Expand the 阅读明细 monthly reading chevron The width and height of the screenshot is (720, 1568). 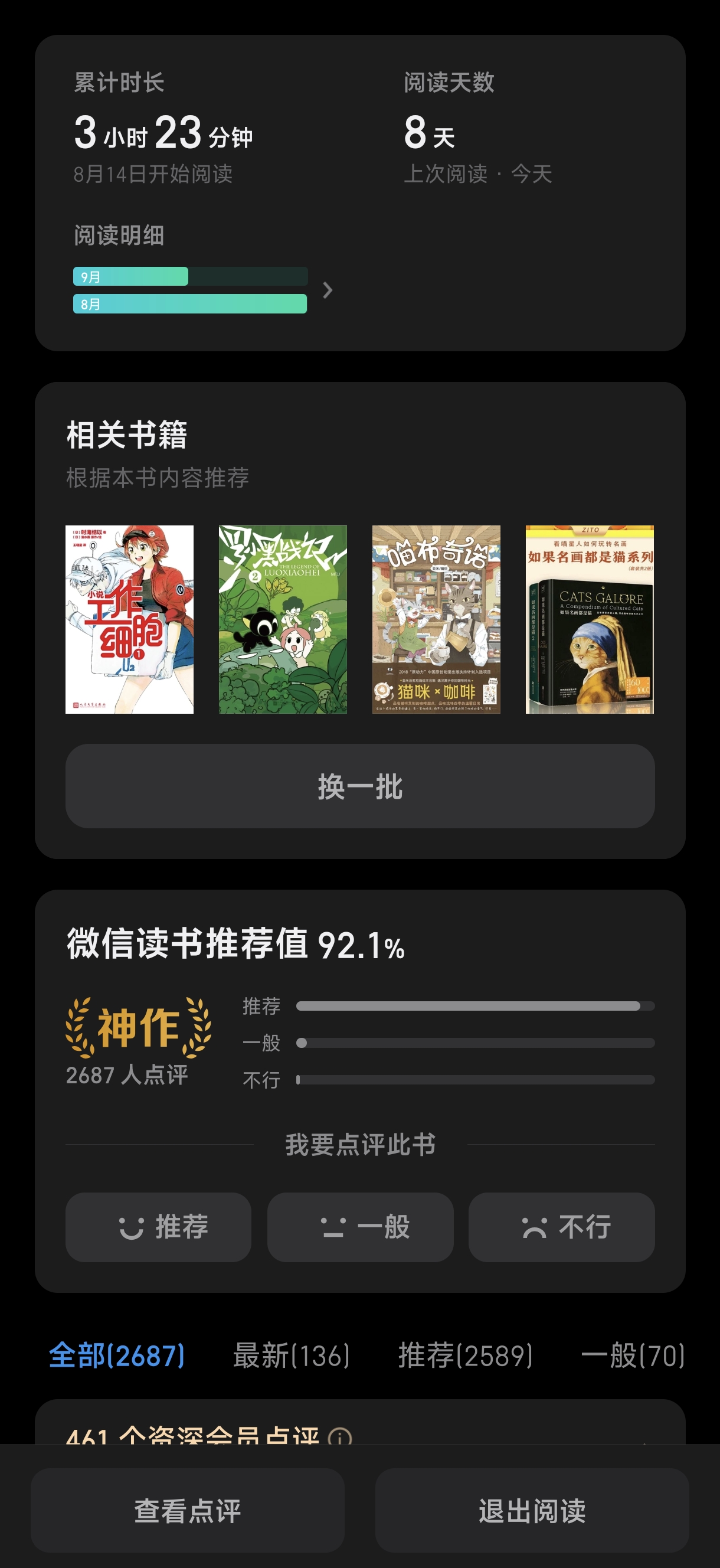pos(328,290)
